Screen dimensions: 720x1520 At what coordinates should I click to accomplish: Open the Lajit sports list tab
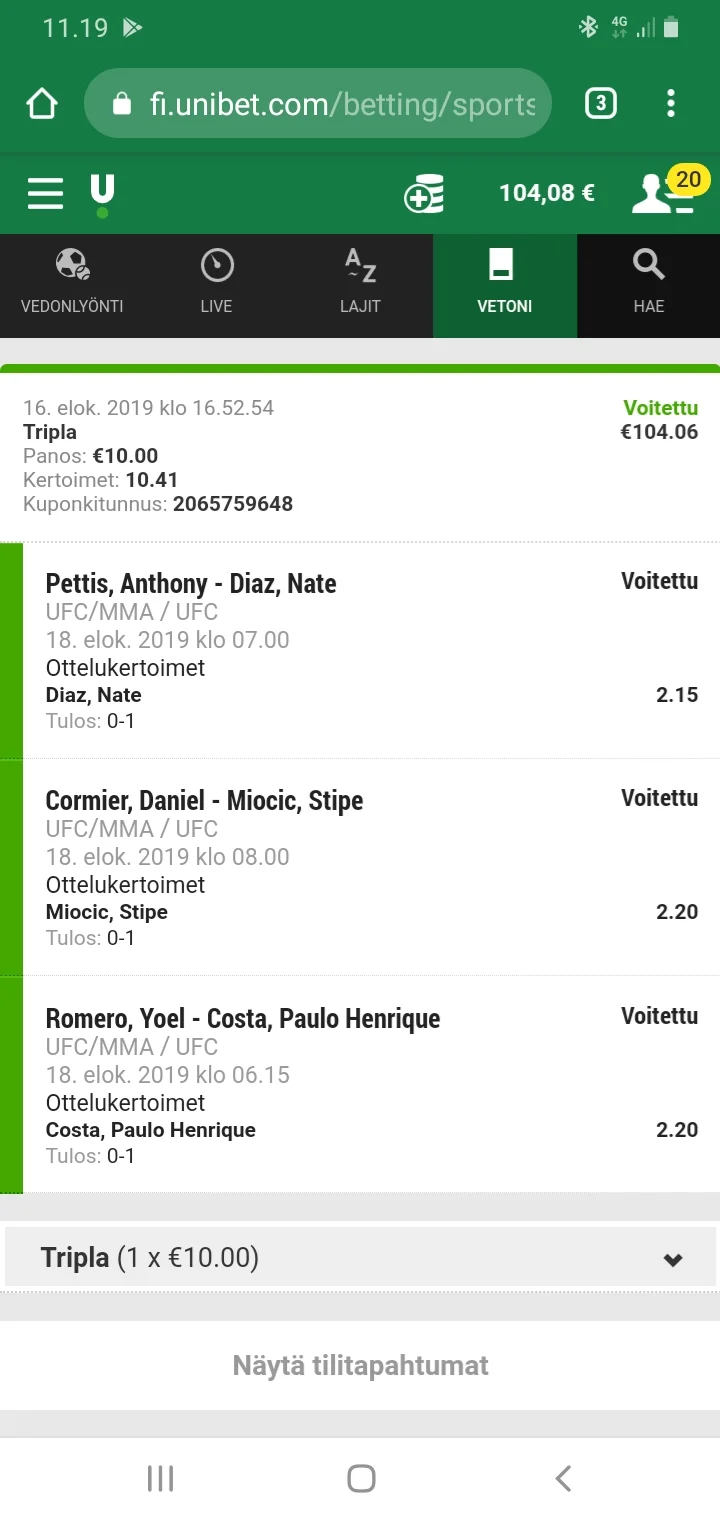pyautogui.click(x=360, y=285)
